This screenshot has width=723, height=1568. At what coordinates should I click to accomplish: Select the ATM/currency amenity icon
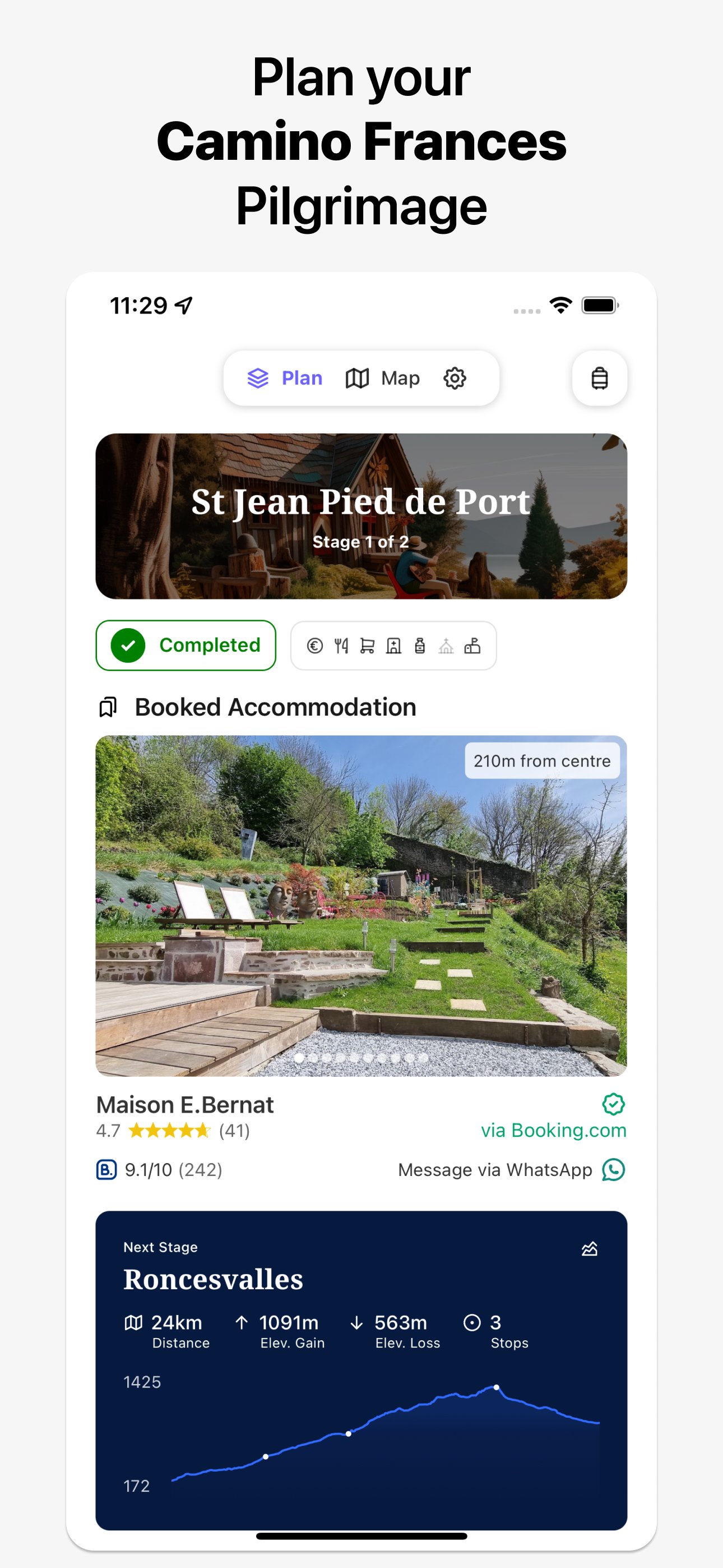click(314, 645)
